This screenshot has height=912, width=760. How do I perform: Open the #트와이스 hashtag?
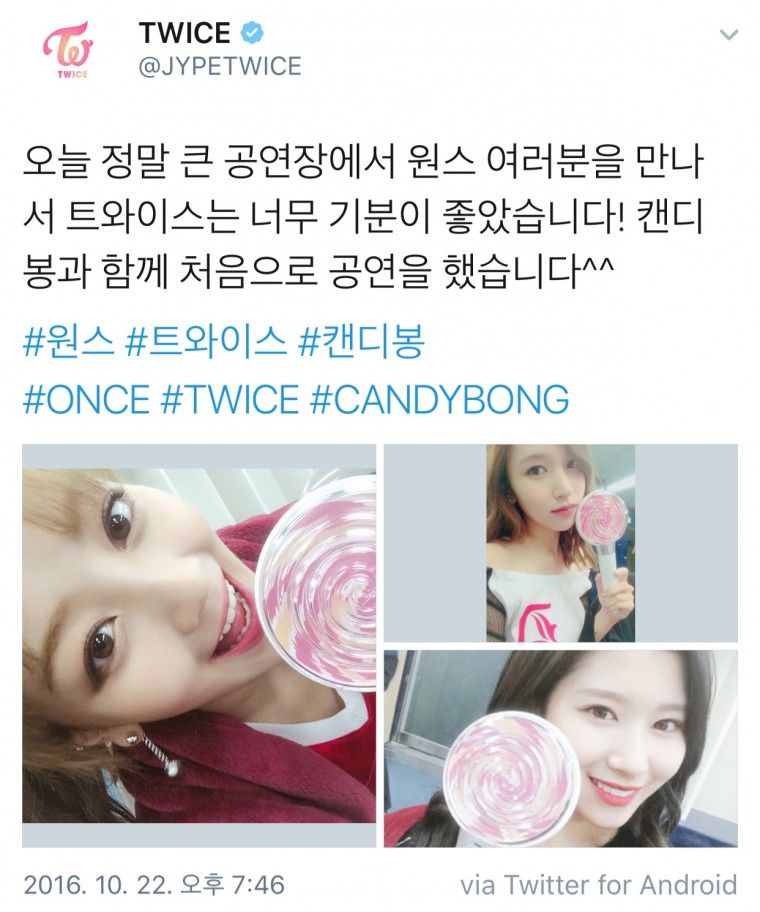coord(206,343)
